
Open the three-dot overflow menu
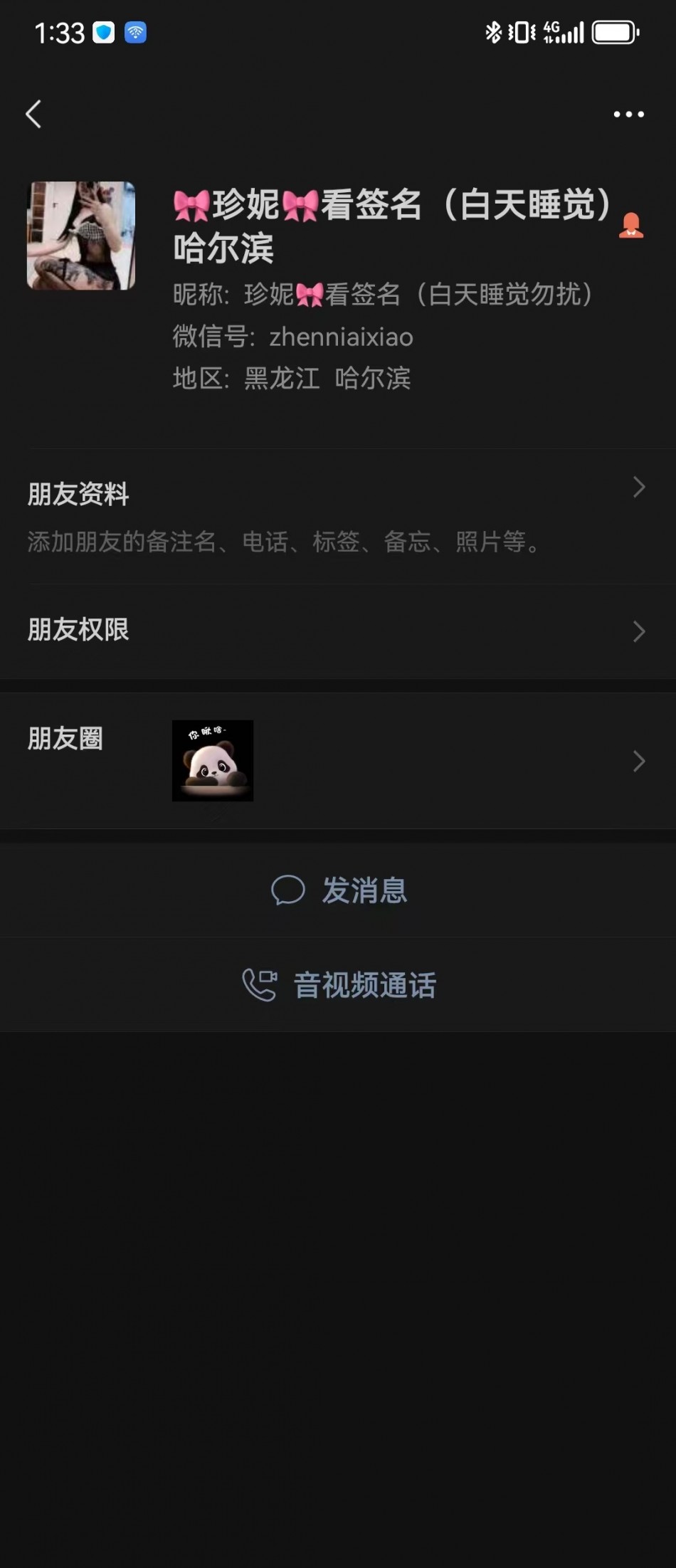pyautogui.click(x=628, y=114)
